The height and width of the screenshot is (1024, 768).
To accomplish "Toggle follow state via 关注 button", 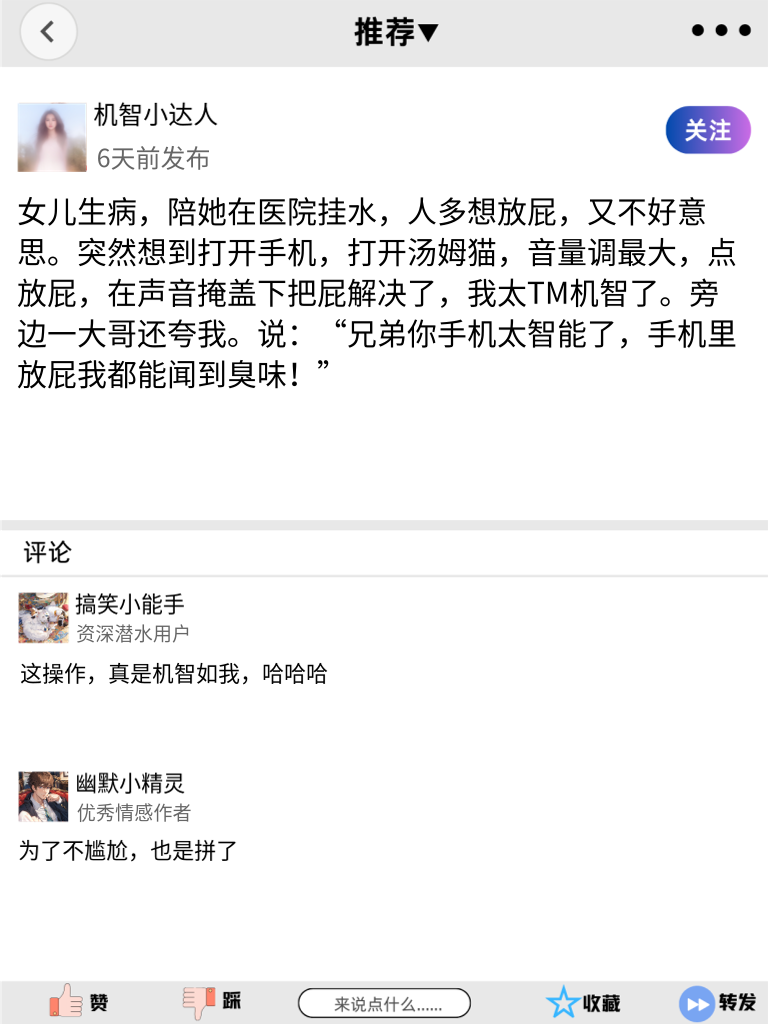I will [707, 130].
